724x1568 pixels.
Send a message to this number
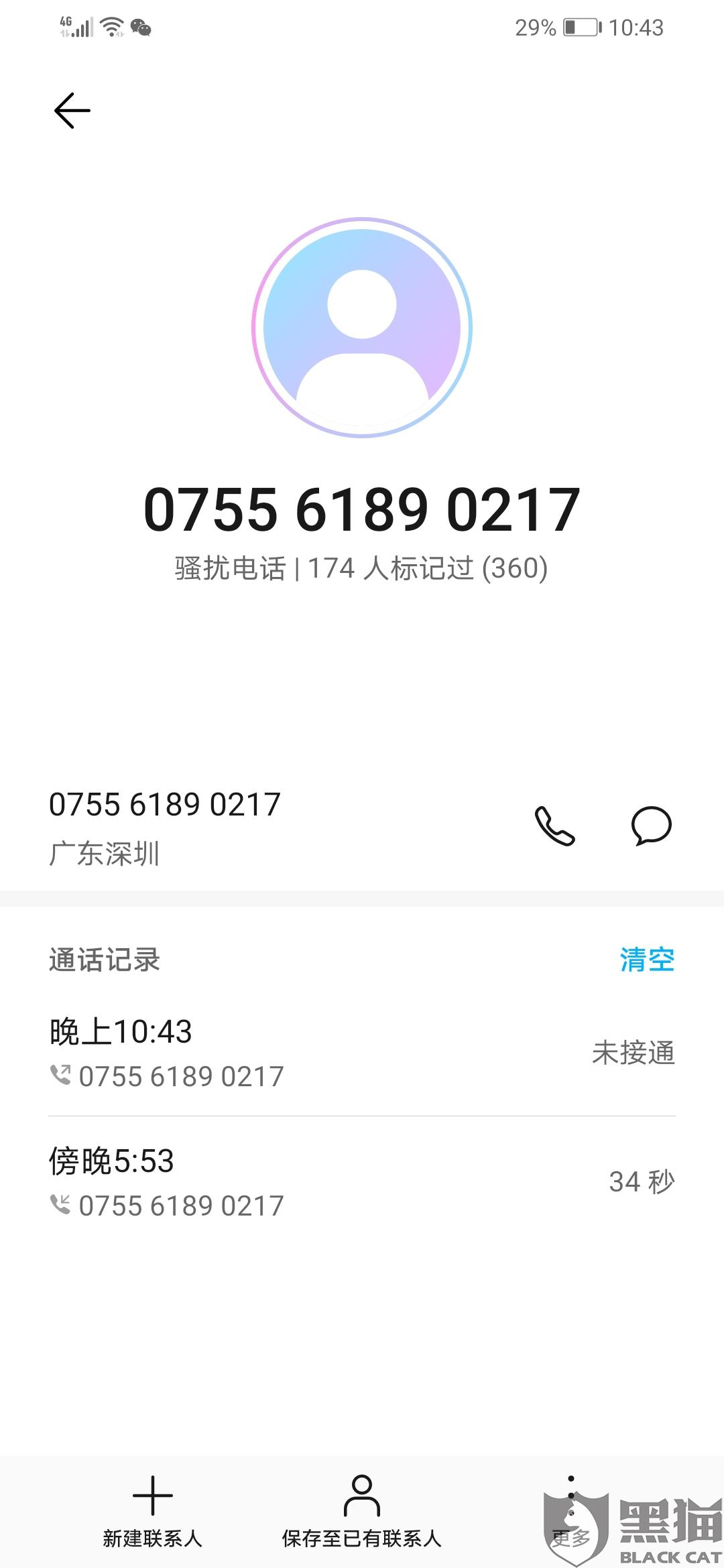click(x=651, y=826)
